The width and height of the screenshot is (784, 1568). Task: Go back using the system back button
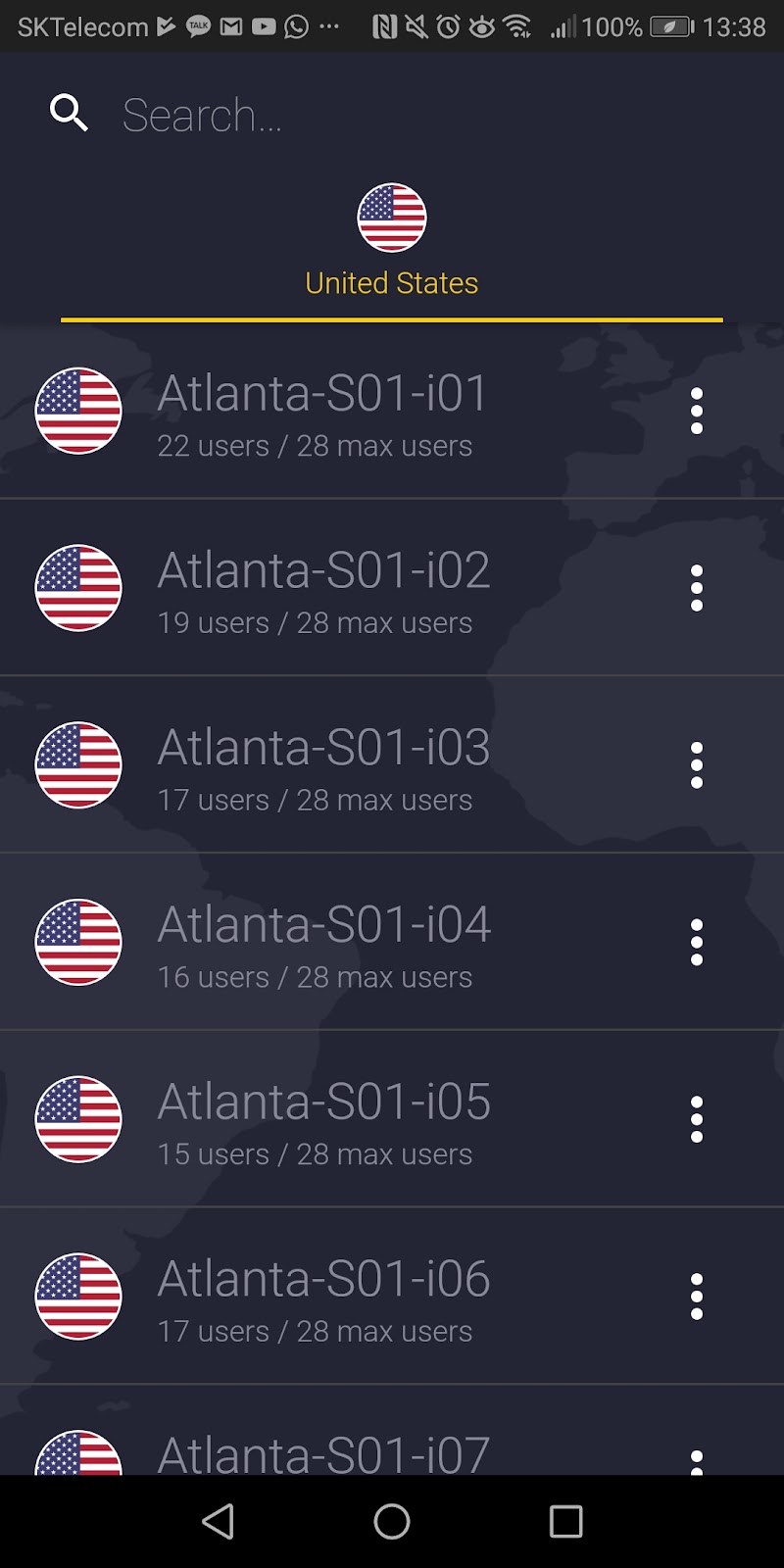[x=218, y=1521]
